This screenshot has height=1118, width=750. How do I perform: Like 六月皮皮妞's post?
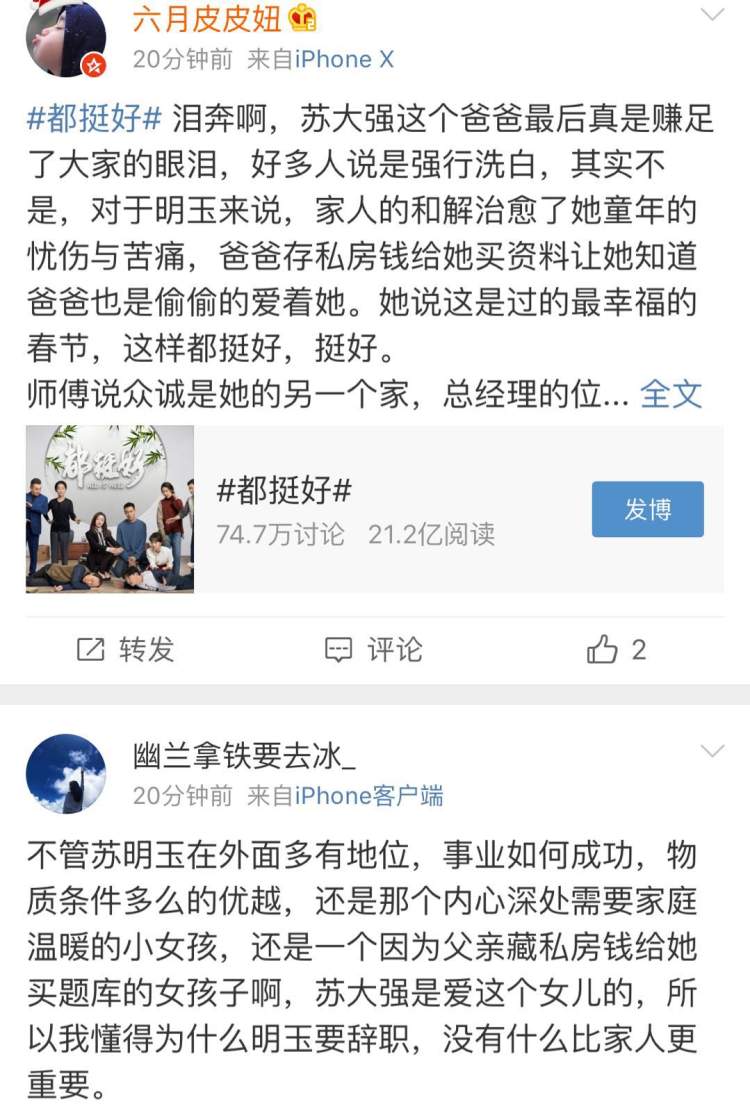coord(615,650)
